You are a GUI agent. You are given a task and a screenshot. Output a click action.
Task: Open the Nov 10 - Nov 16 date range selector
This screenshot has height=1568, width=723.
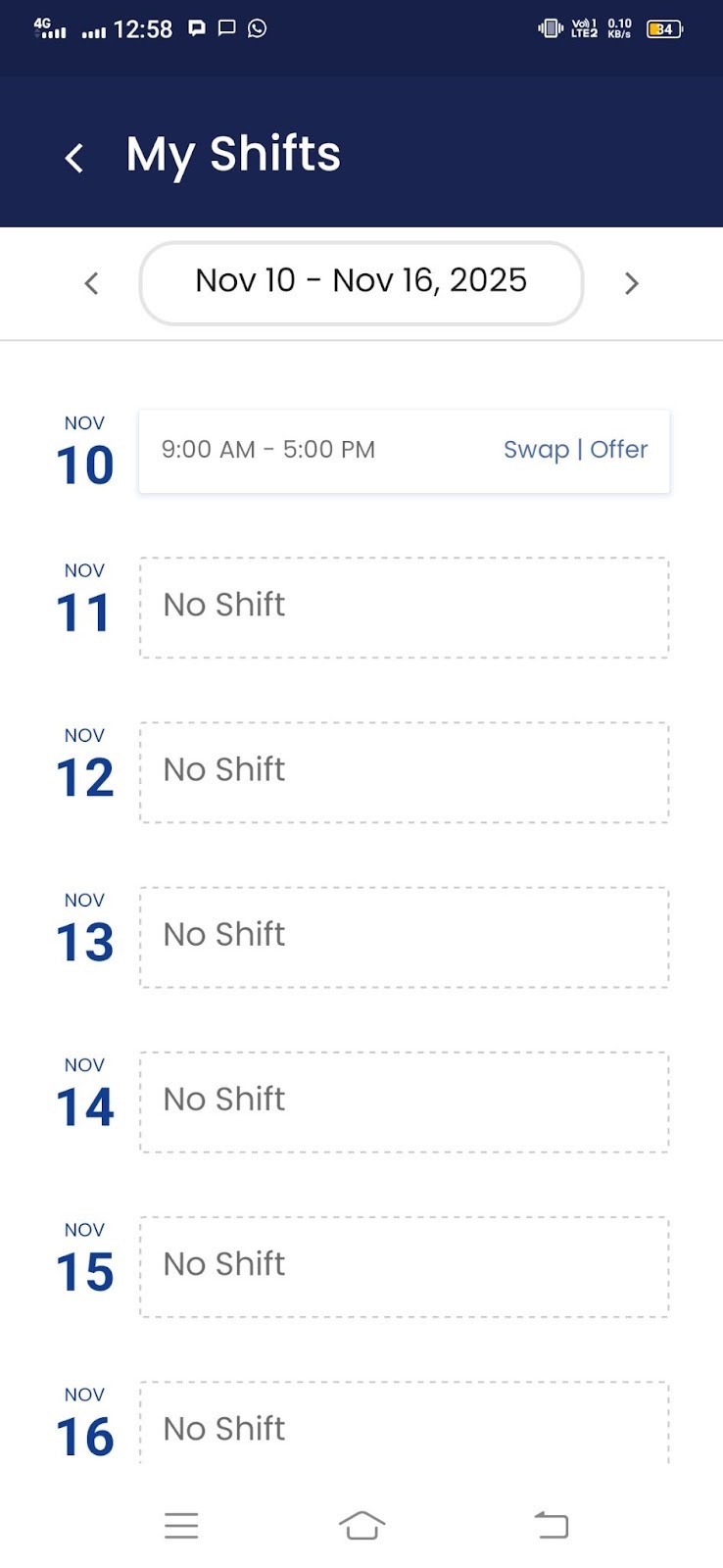tap(361, 281)
